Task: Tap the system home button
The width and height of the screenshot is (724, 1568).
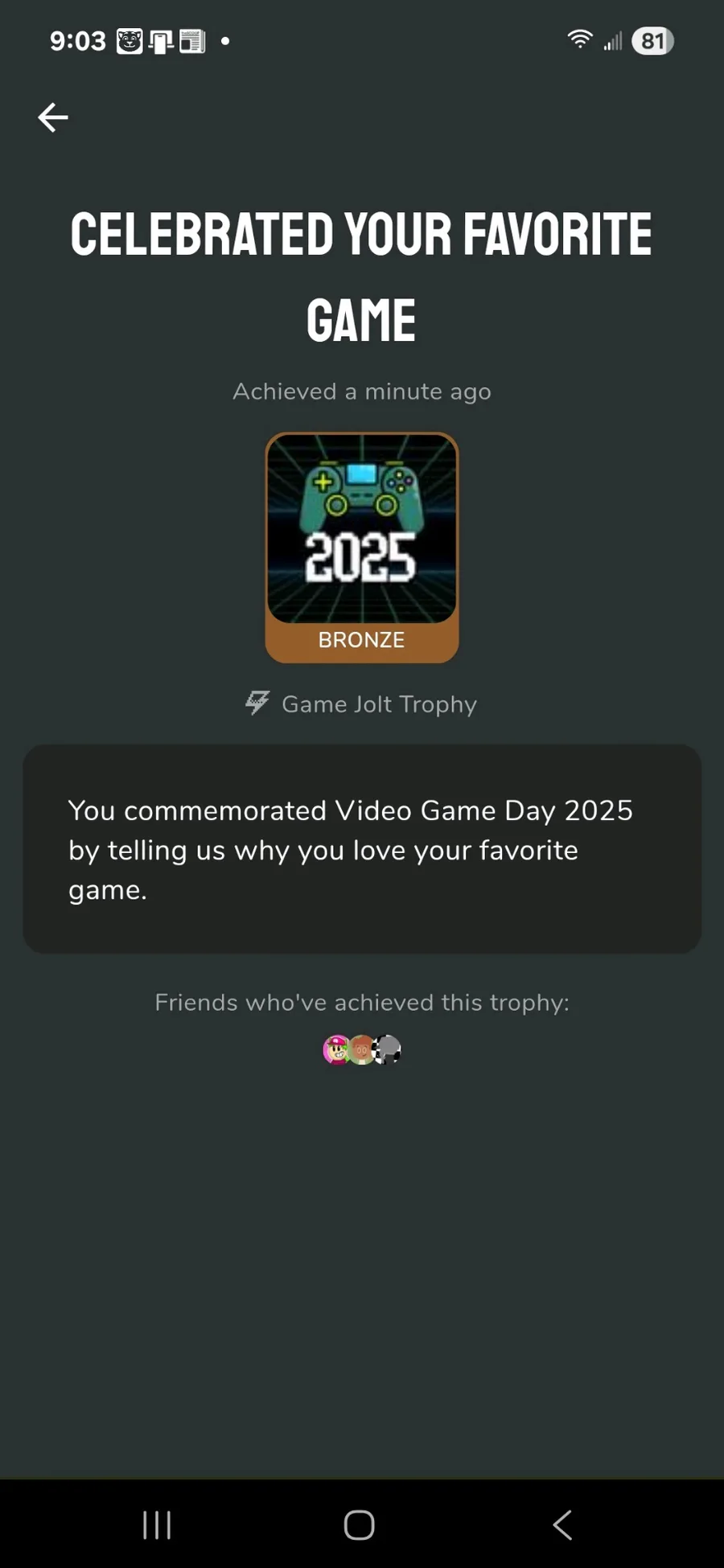Action: tap(359, 1524)
